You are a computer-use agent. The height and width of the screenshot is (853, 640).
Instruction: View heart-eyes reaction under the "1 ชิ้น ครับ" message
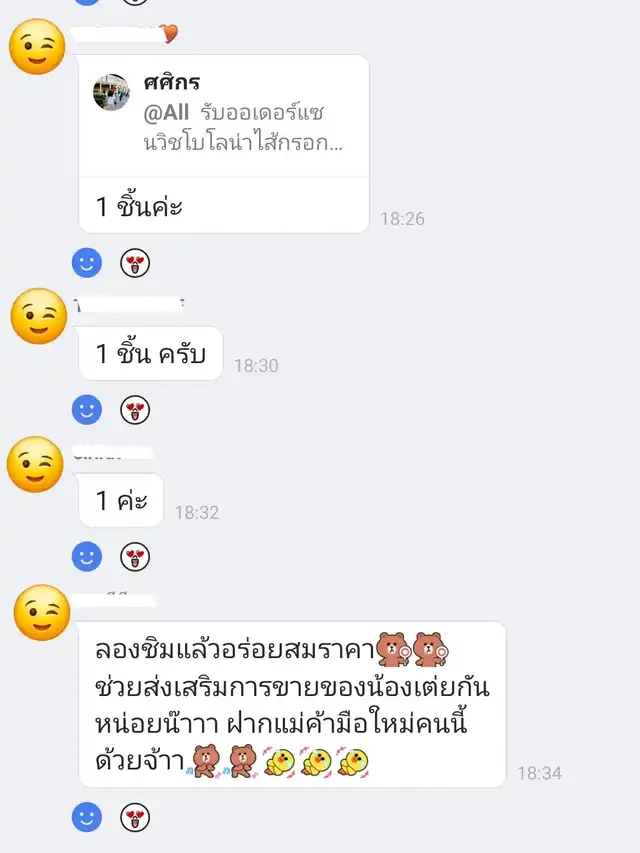135,410
